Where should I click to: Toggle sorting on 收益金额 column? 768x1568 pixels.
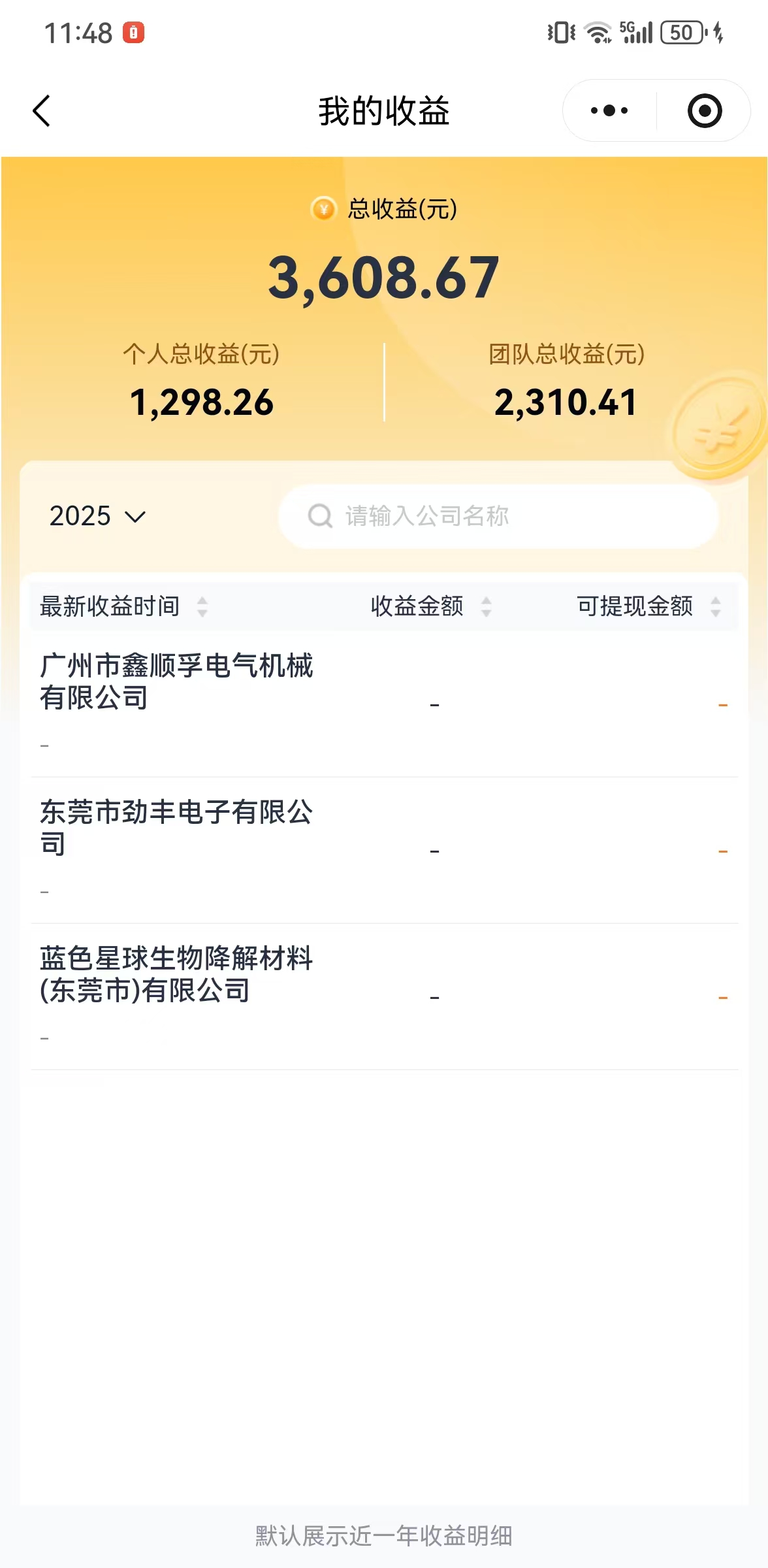pos(486,608)
